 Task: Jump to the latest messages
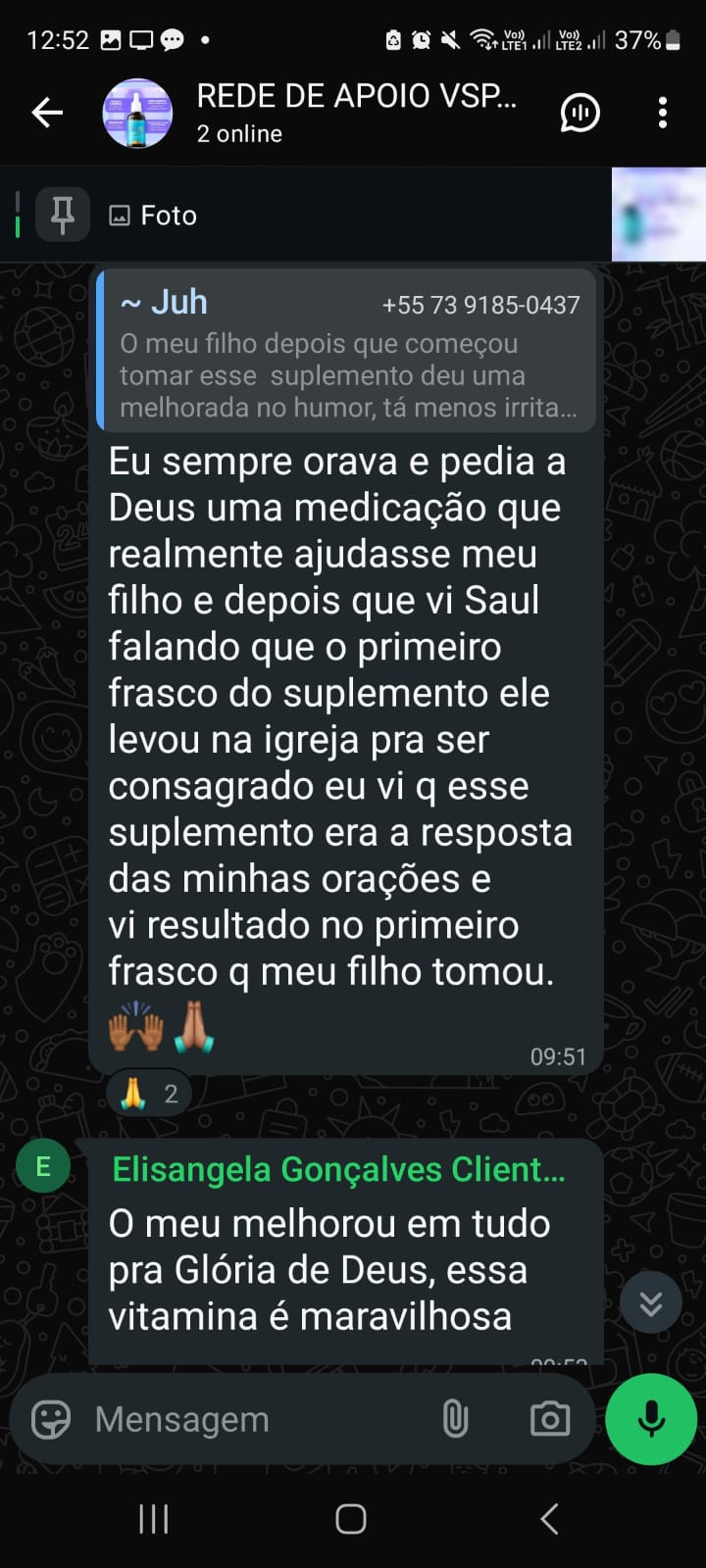(650, 1302)
